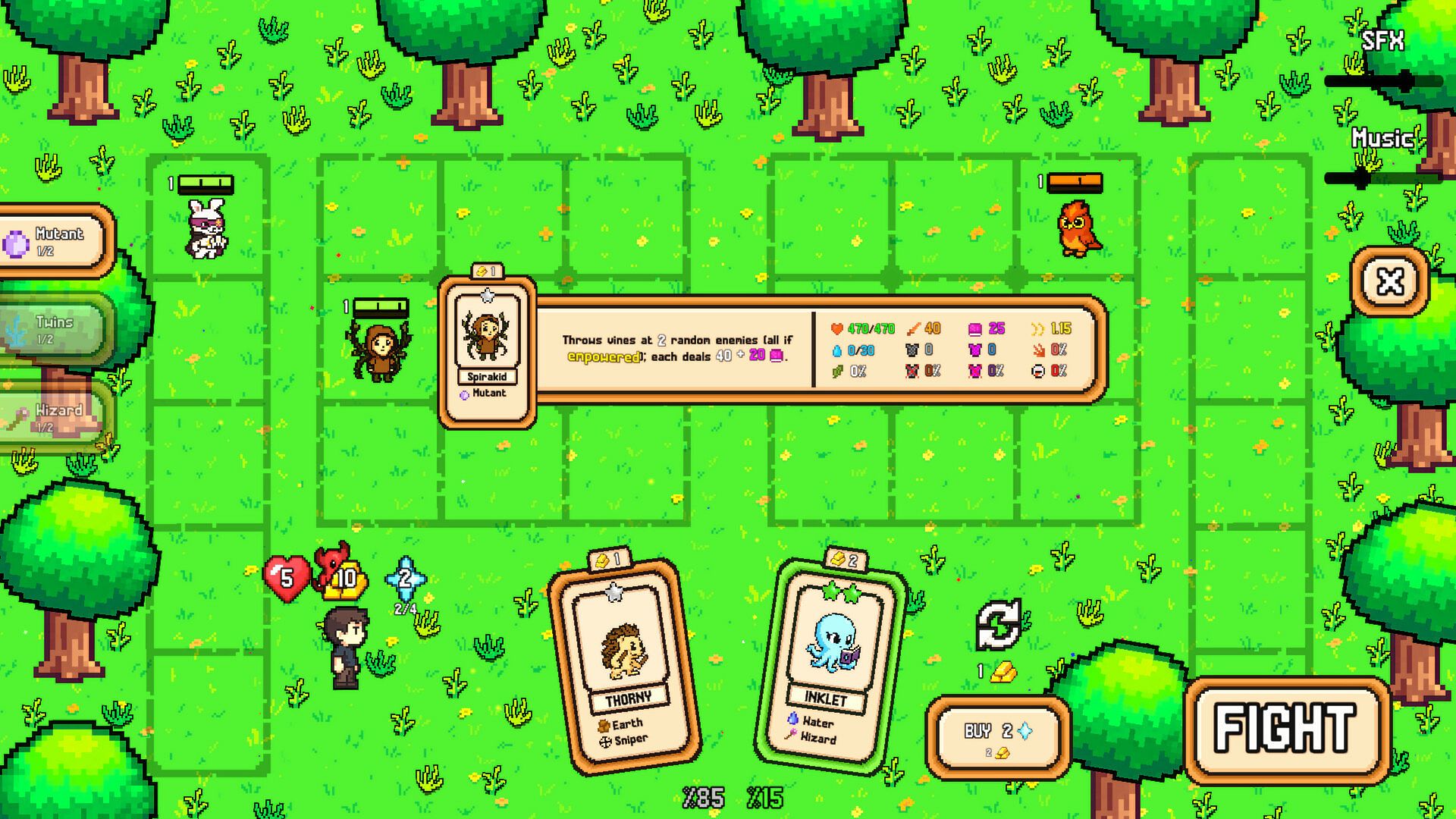
Task: Close the Spirakid info panel
Action: tap(1389, 282)
